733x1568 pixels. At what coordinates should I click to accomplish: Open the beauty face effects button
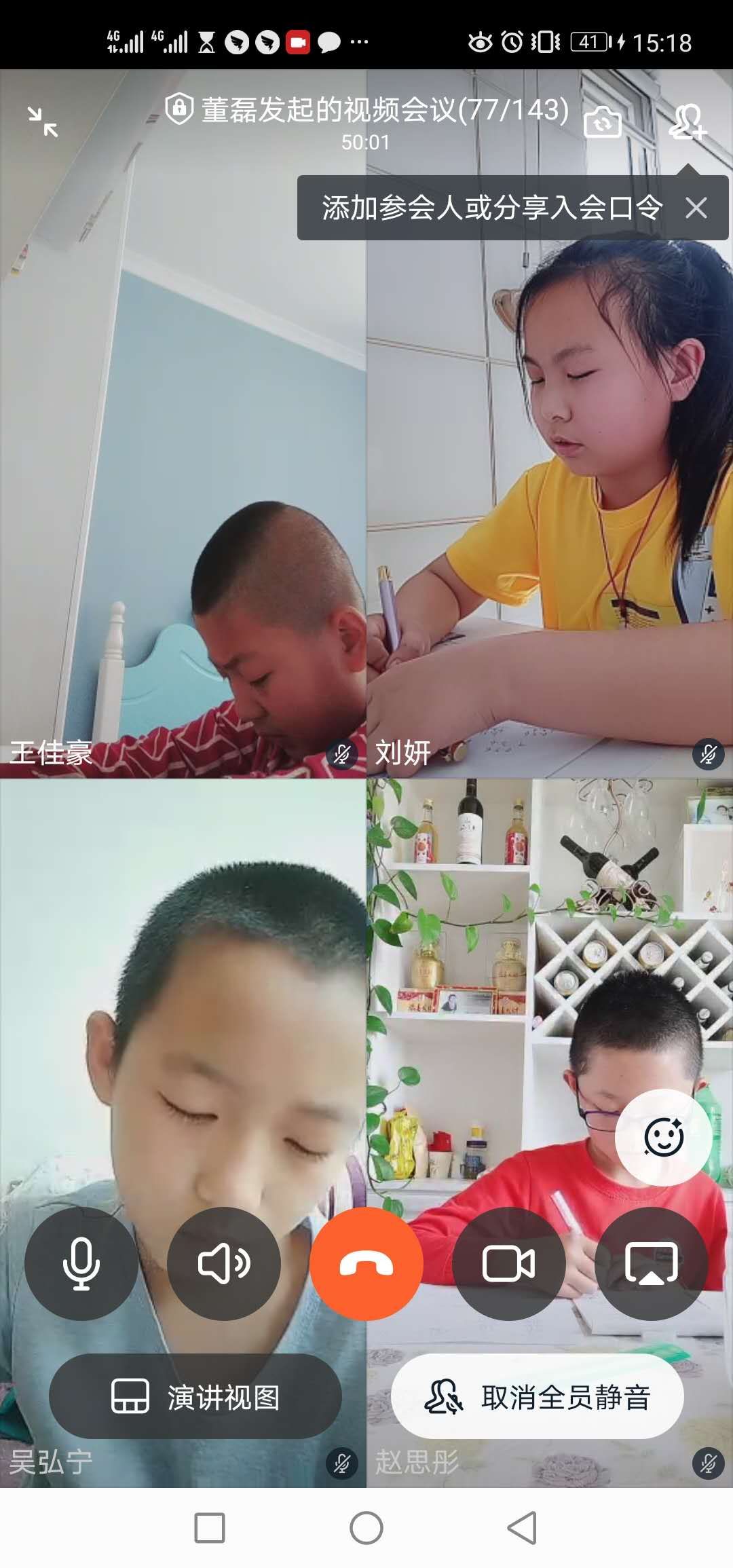tap(663, 1137)
